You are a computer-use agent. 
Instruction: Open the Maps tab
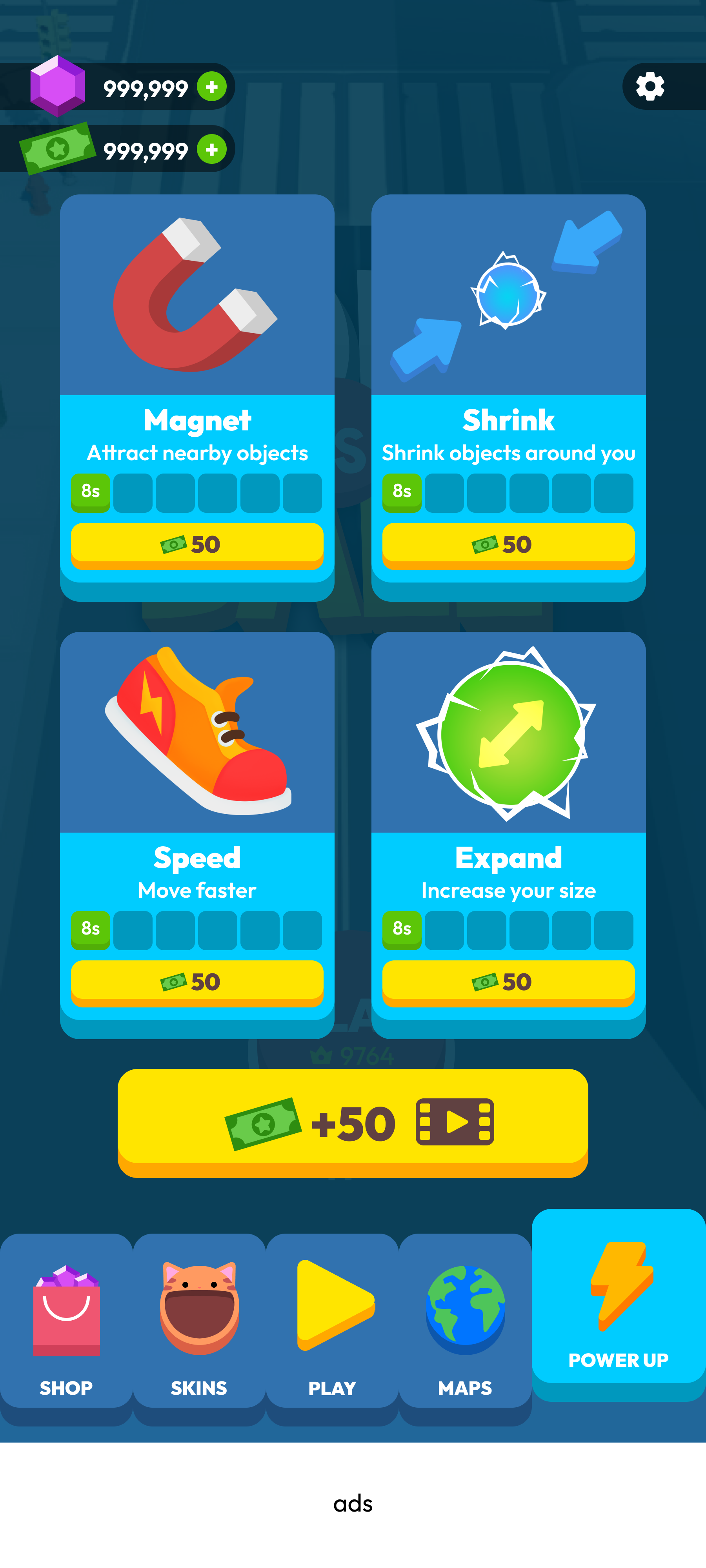466,1328
